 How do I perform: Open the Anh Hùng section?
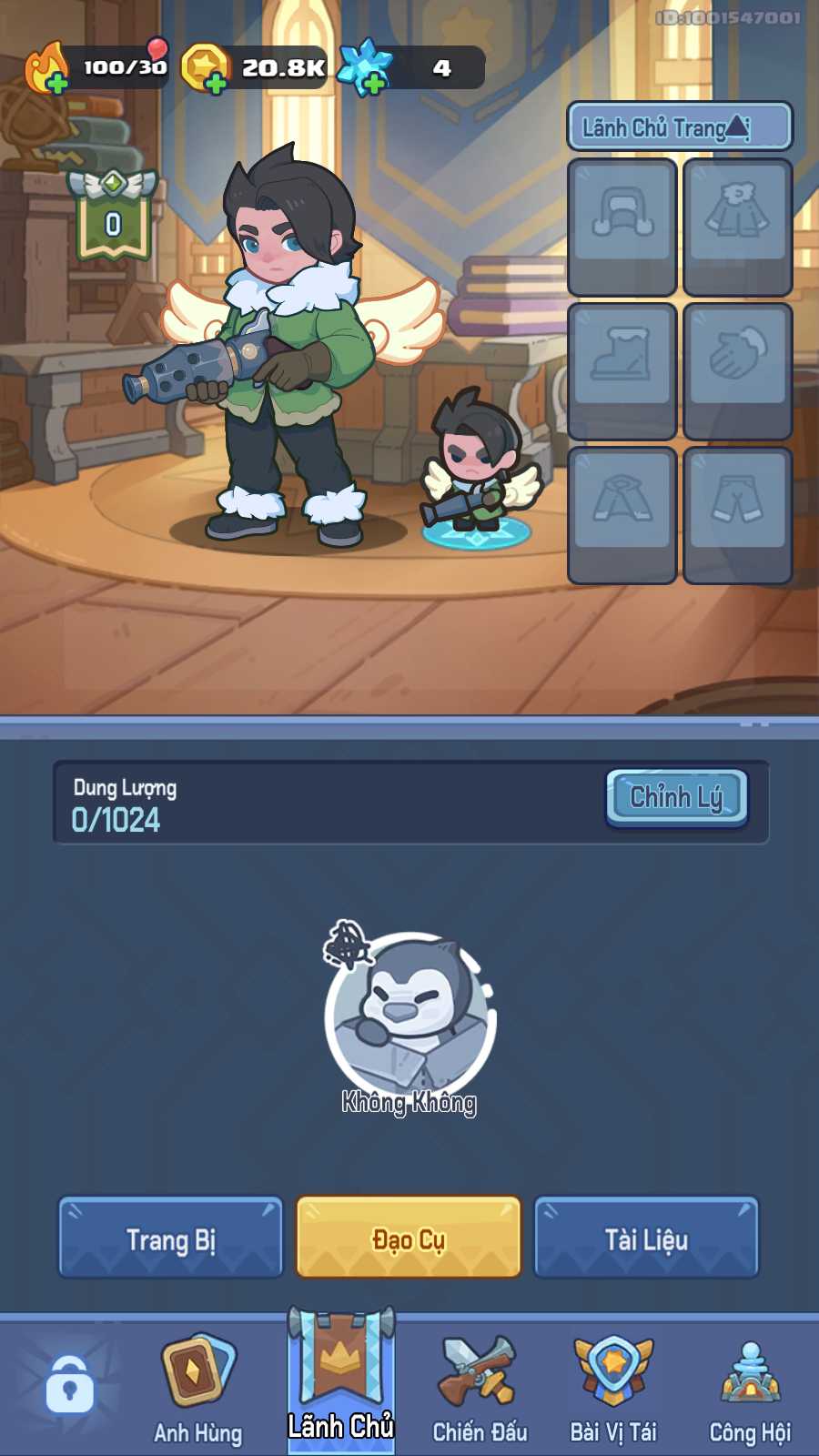(198, 1388)
